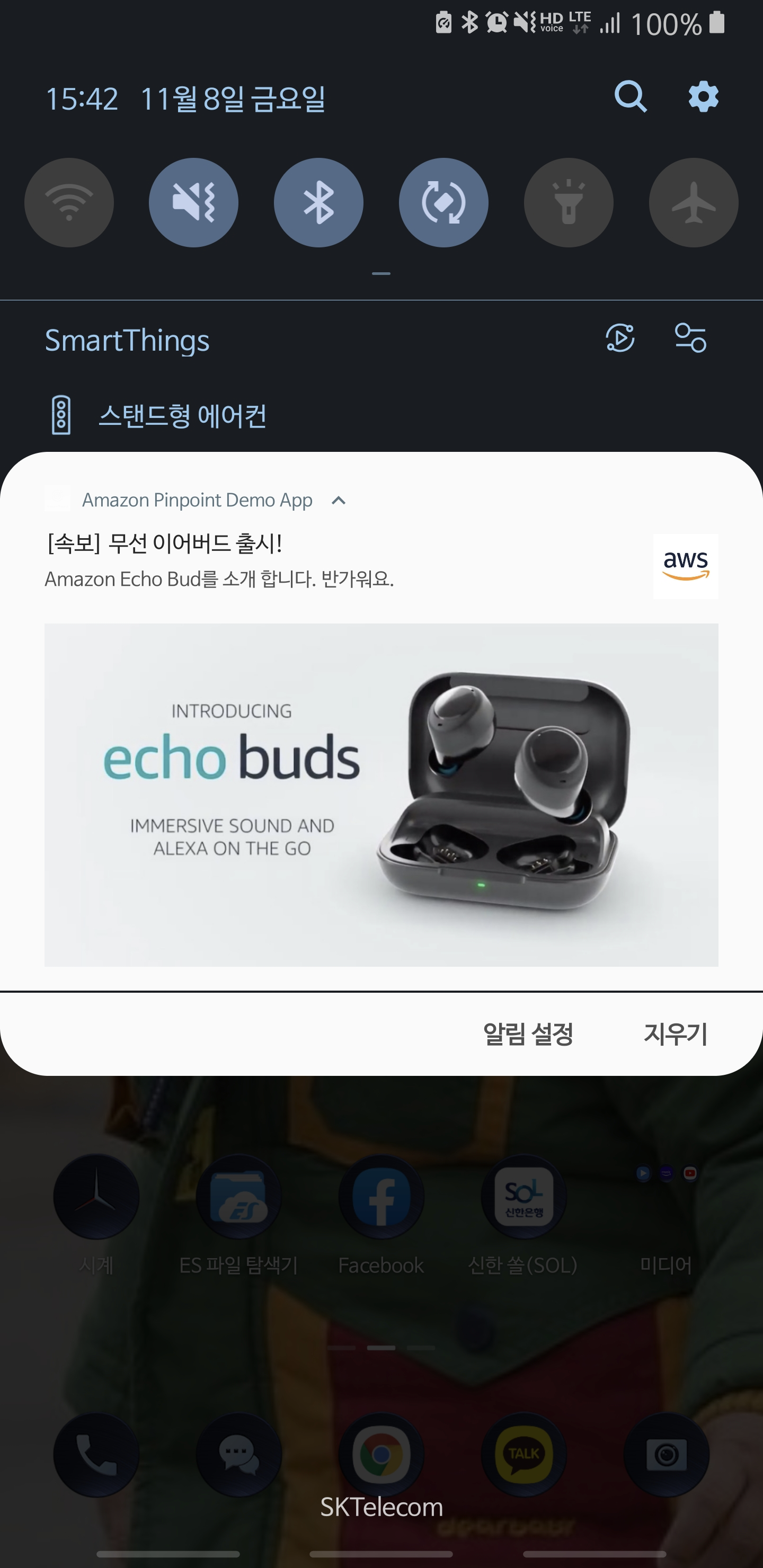Enable airplane mode
The image size is (763, 1568).
pos(694,203)
